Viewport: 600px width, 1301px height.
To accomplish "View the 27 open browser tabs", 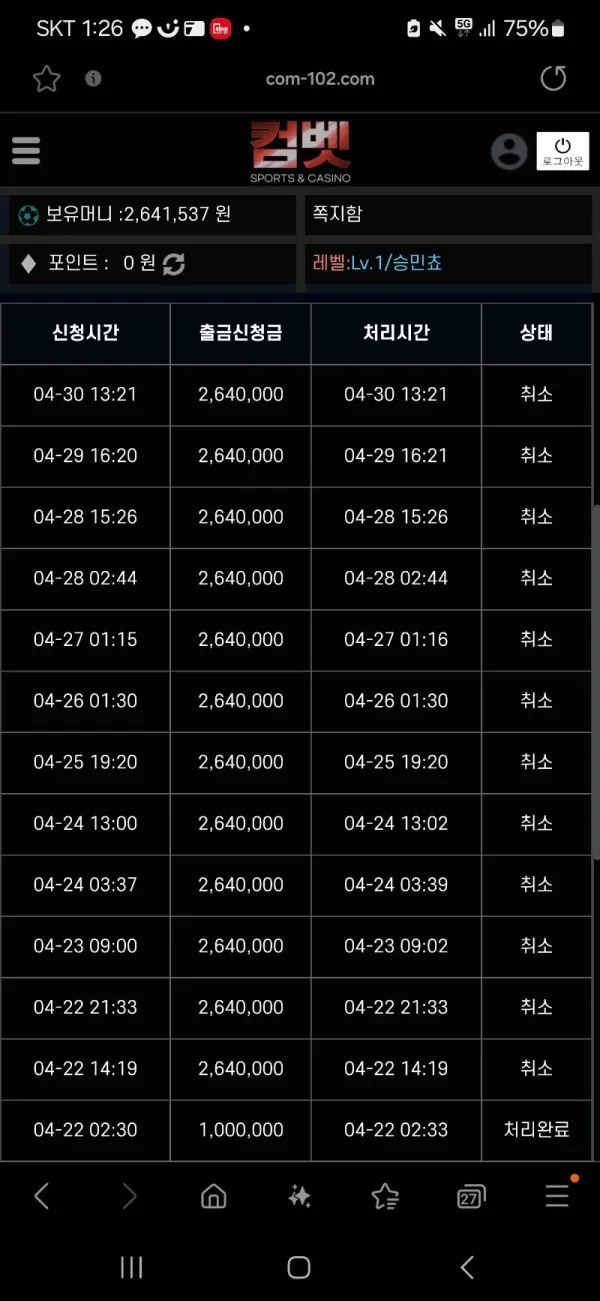I will point(470,1197).
